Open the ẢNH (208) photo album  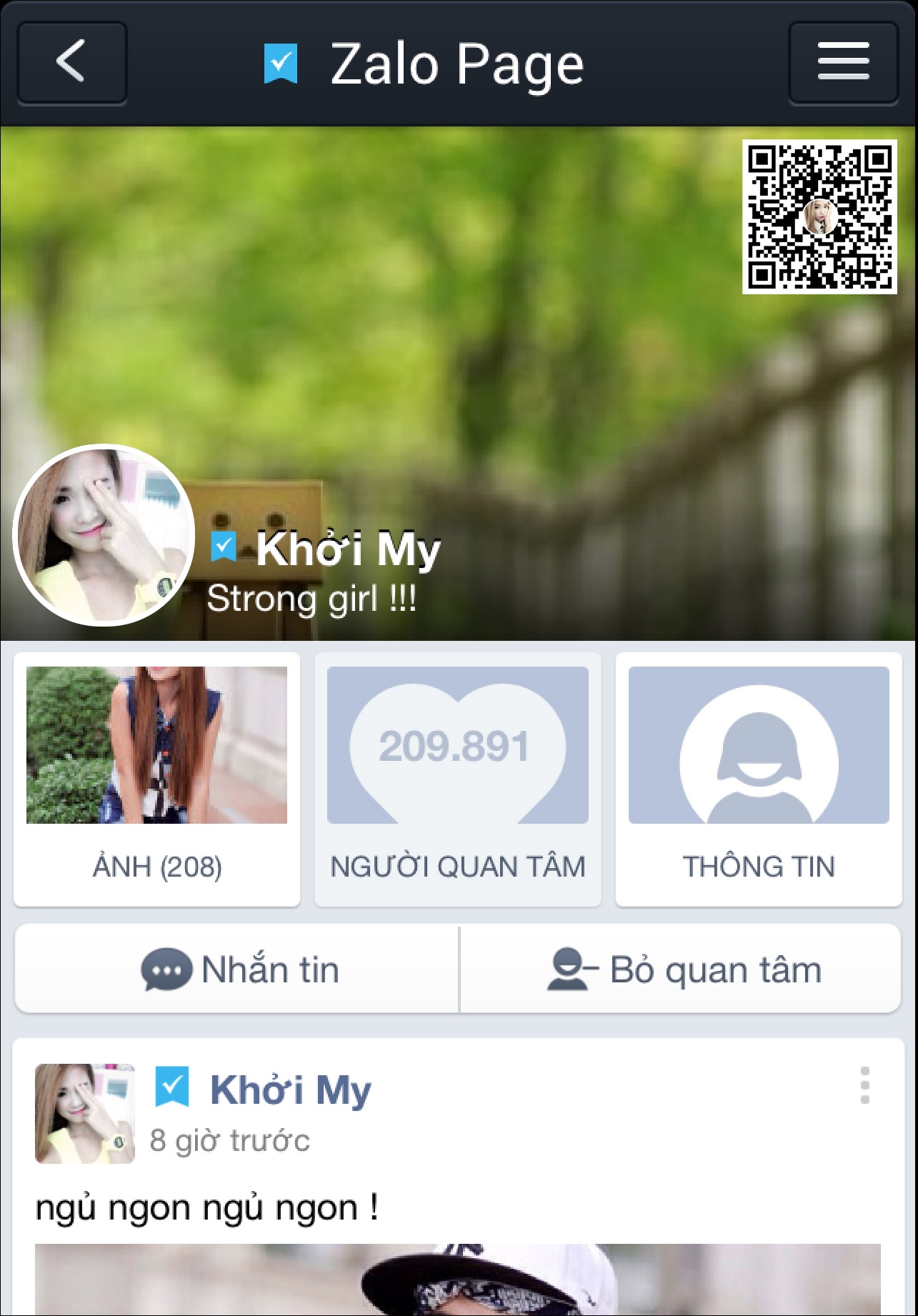[x=156, y=779]
